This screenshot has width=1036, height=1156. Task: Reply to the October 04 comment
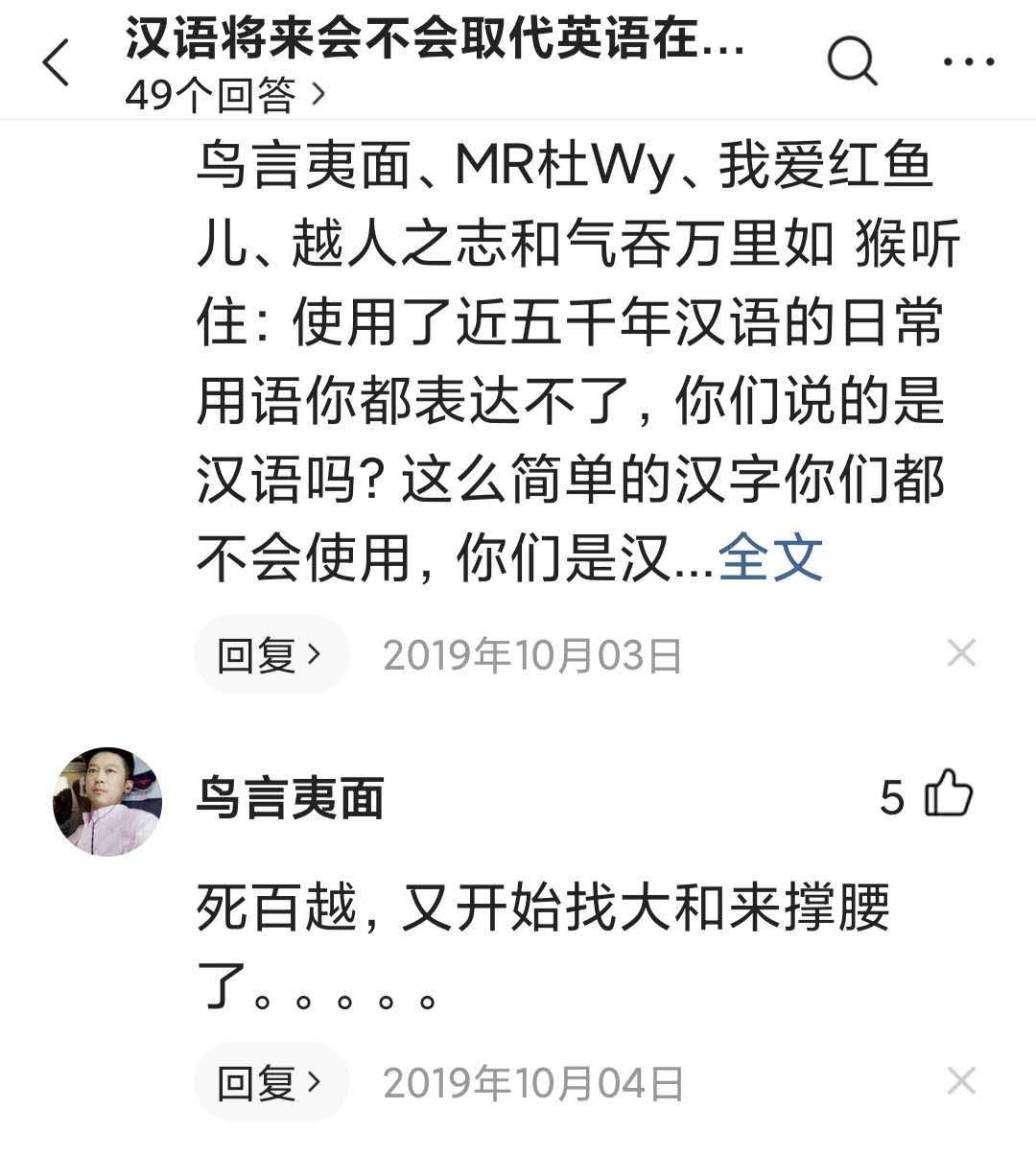point(271,1082)
